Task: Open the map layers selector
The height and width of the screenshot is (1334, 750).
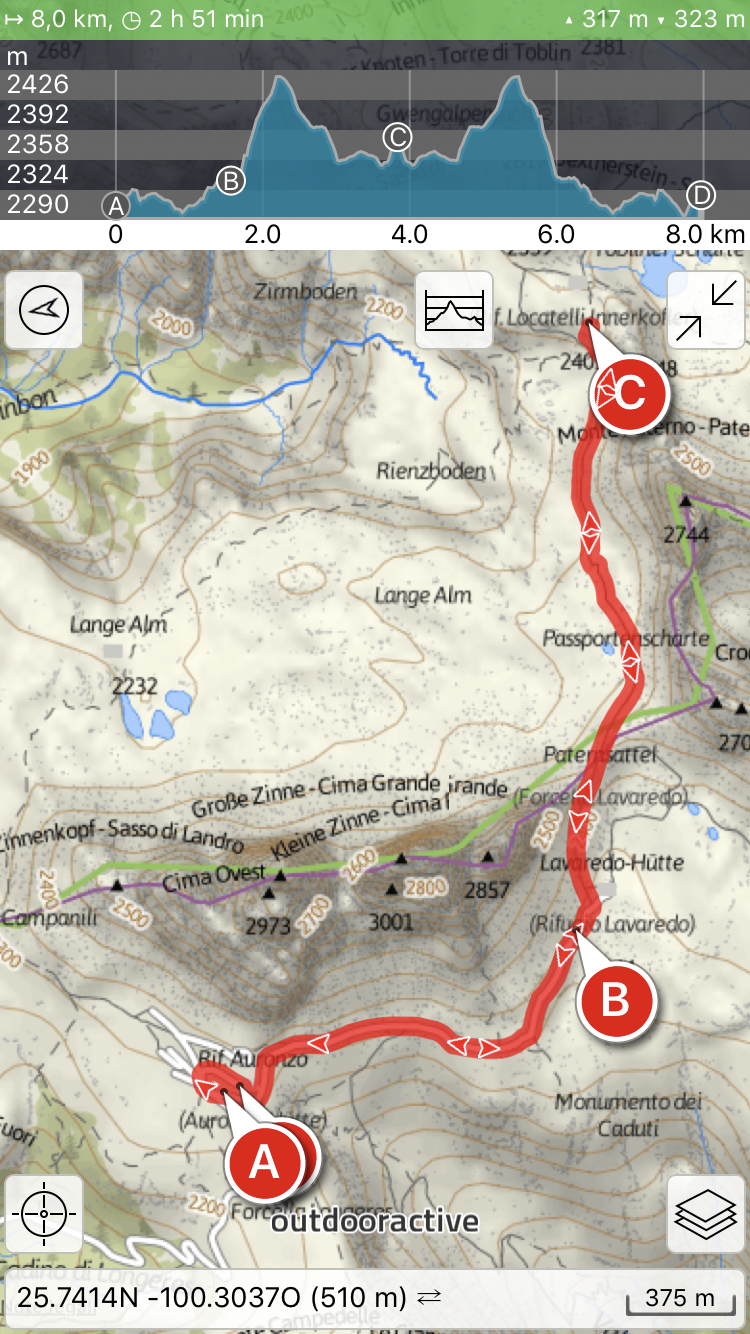Action: tap(706, 1213)
